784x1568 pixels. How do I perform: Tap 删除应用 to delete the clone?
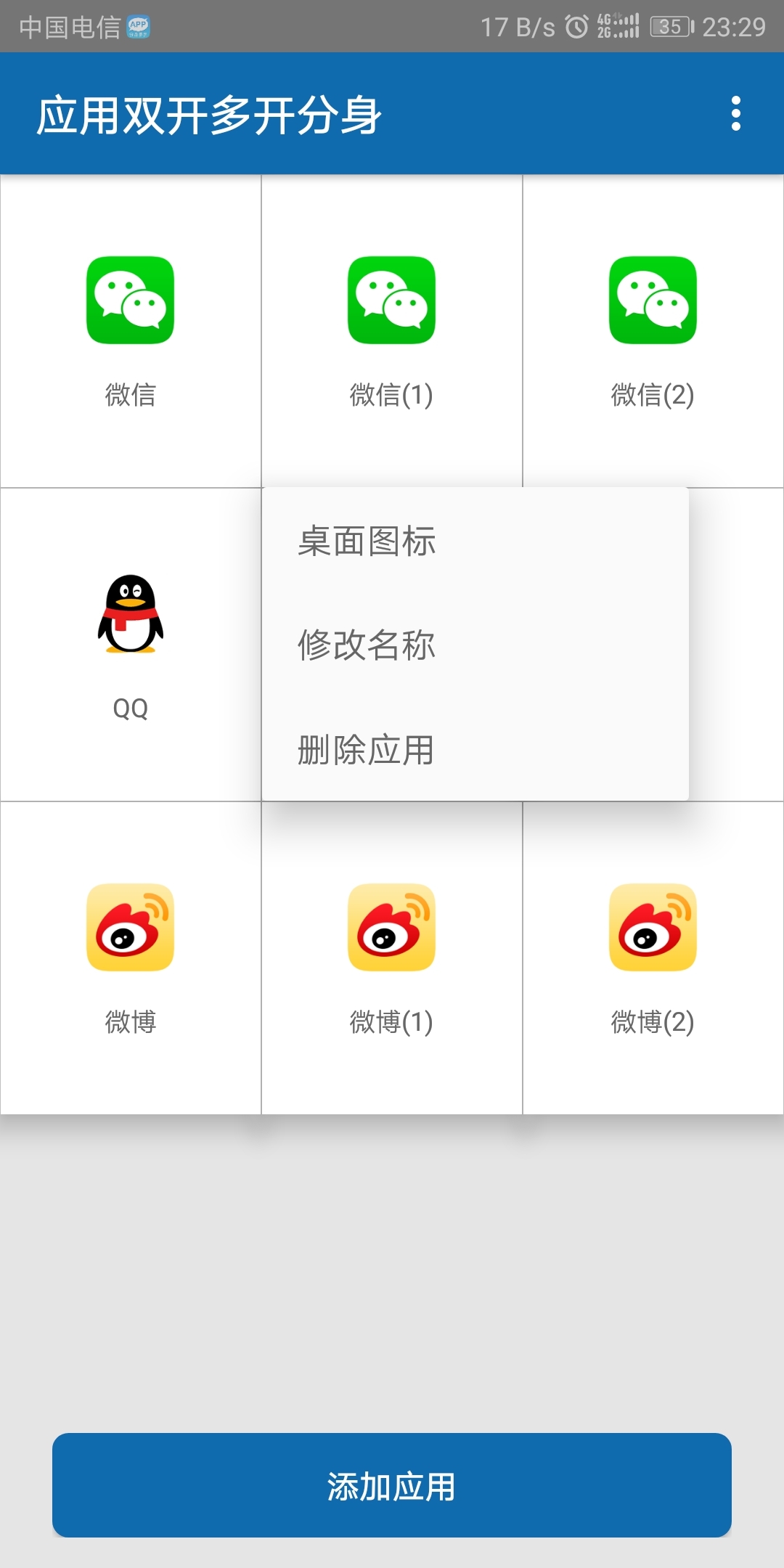point(367,750)
